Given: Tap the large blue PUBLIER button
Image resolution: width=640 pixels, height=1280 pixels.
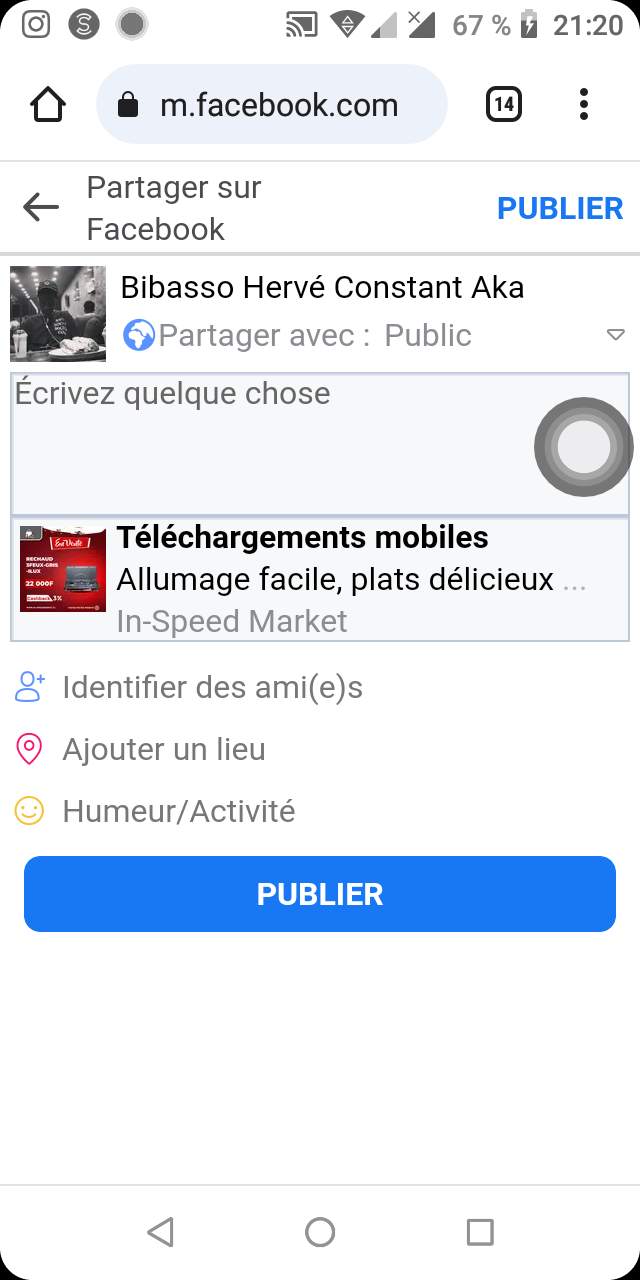Looking at the screenshot, I should [320, 894].
